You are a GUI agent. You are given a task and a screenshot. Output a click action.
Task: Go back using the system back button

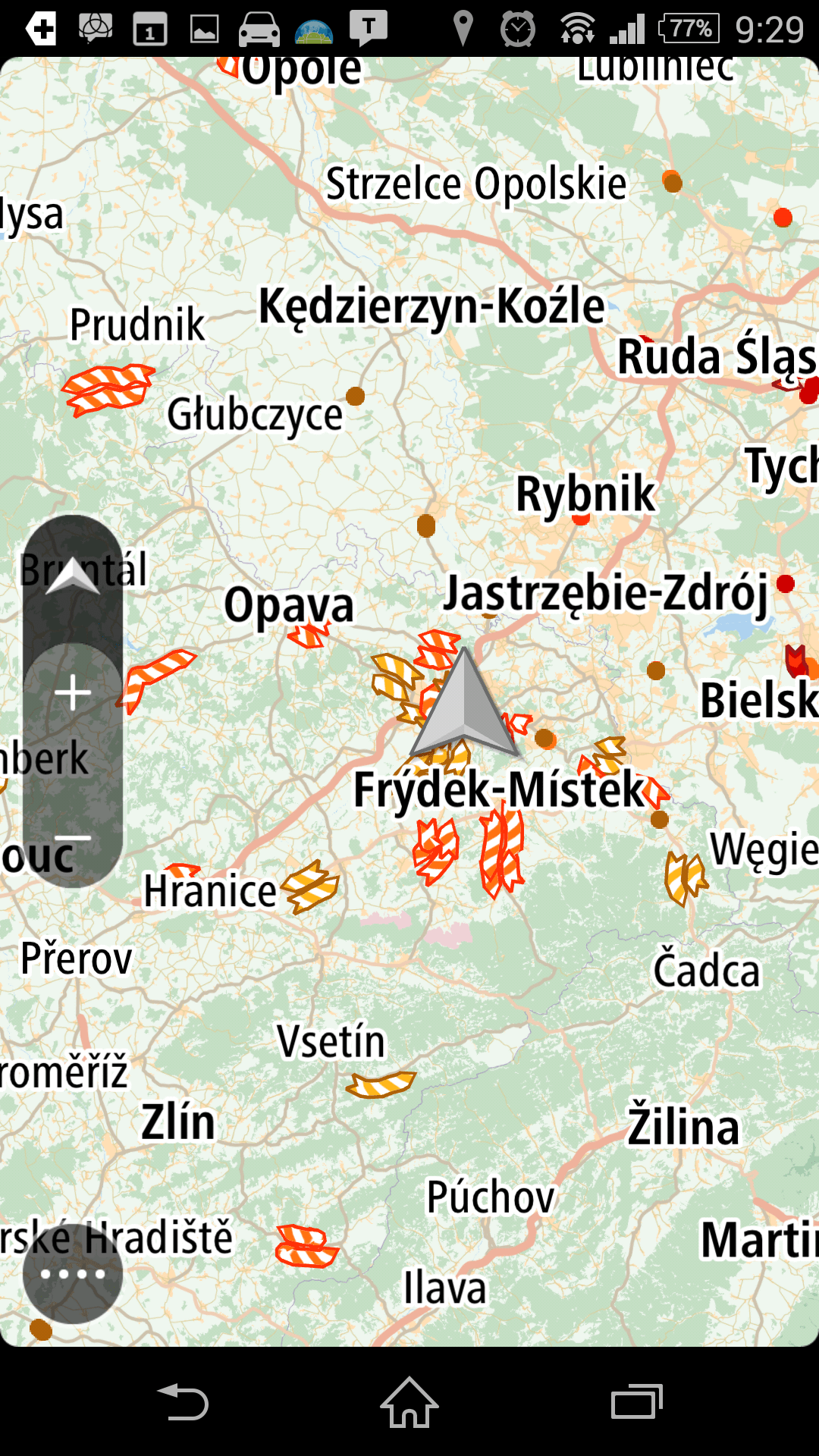coord(183,1401)
